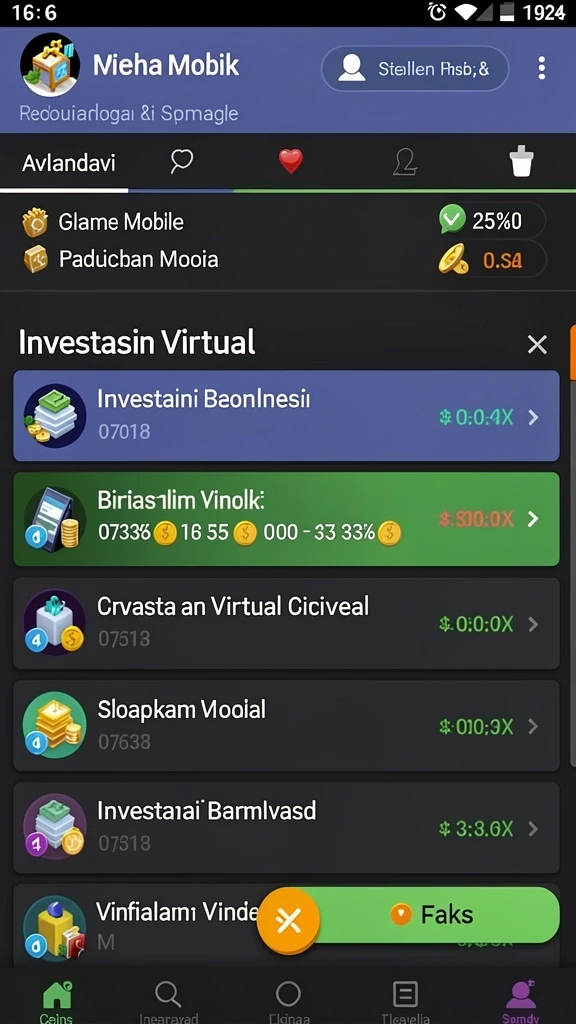Go to the home tab in bottom bar
The width and height of the screenshot is (576, 1024).
[57, 1000]
